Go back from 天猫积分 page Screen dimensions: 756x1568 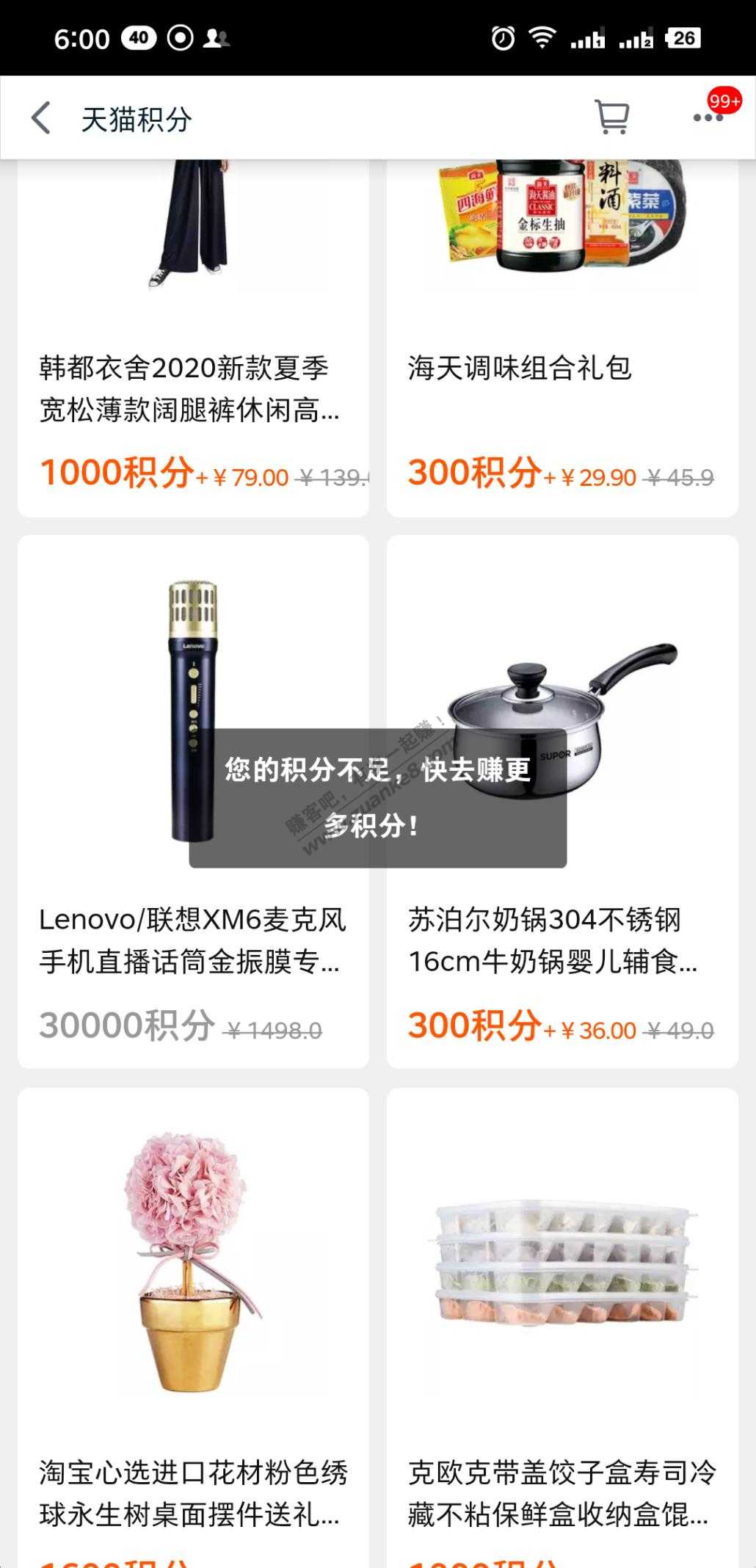point(41,118)
